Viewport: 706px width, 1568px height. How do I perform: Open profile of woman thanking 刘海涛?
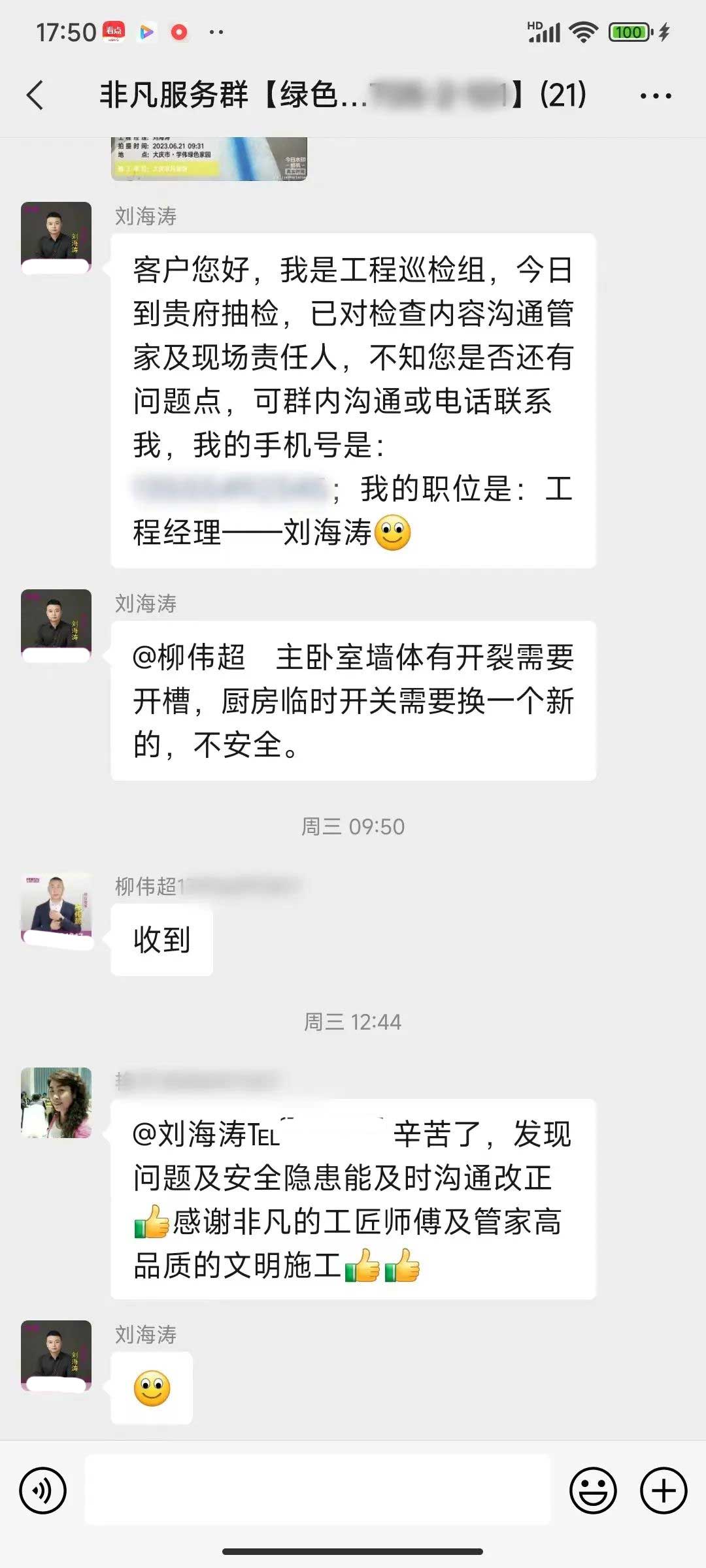(x=56, y=1102)
